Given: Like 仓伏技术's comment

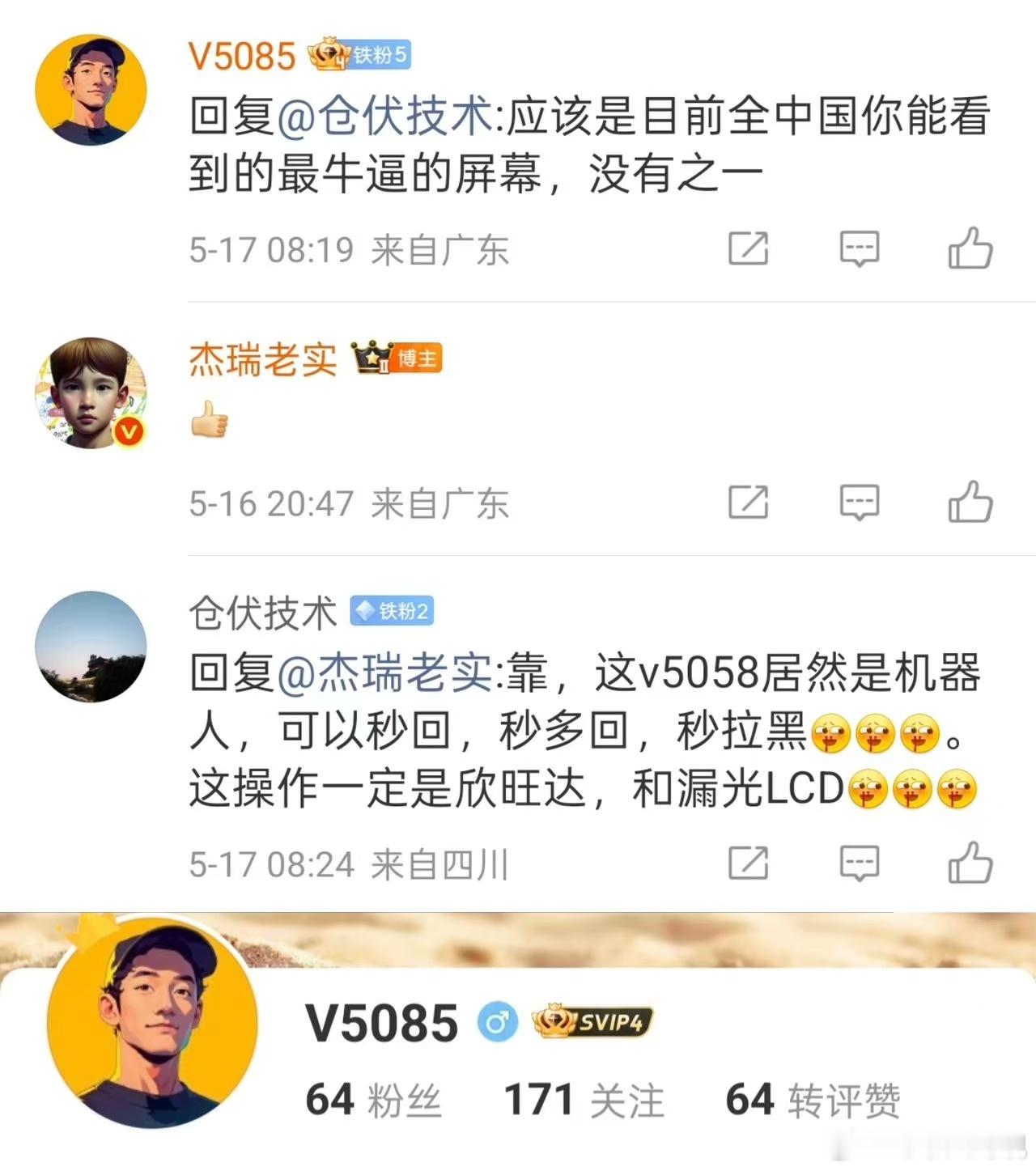Looking at the screenshot, I should [970, 863].
